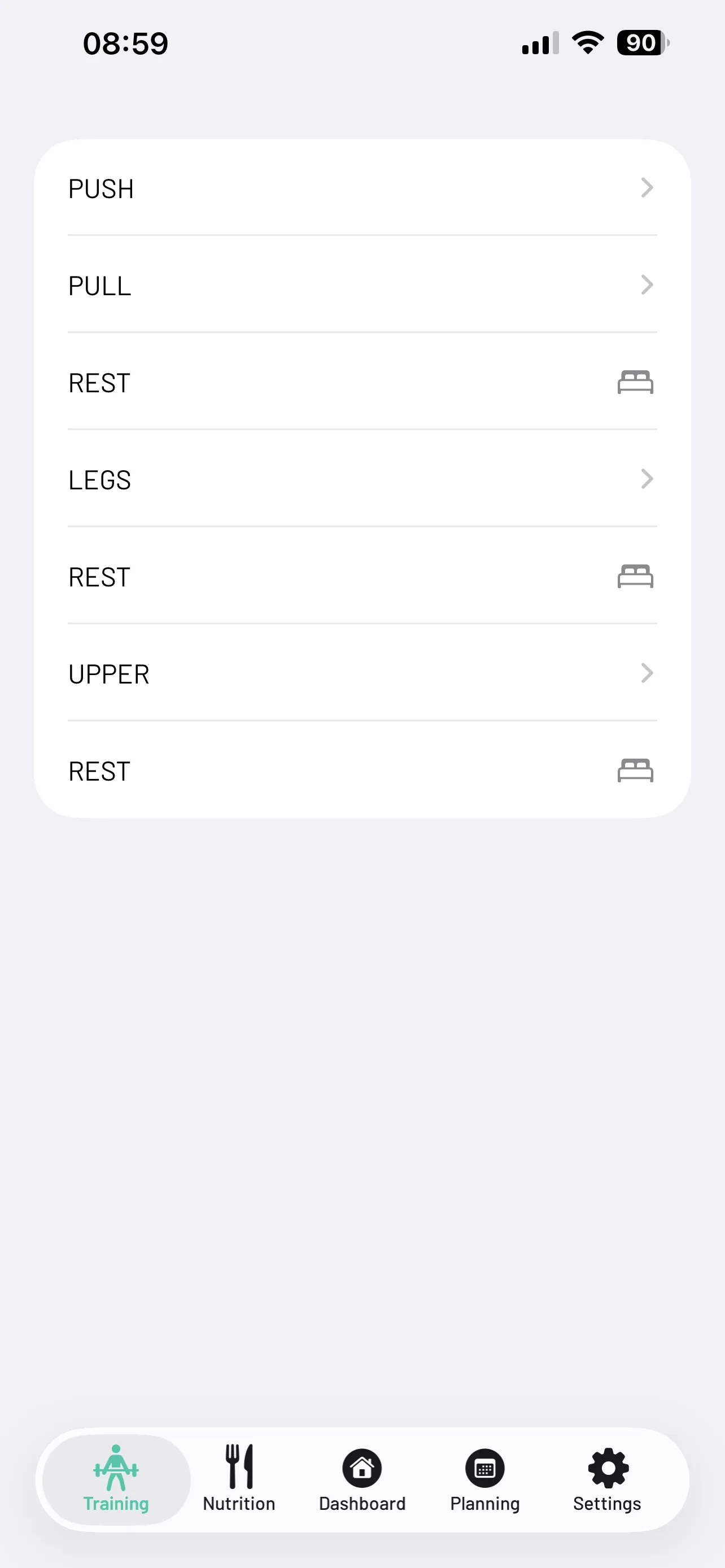The width and height of the screenshot is (725, 1568).
Task: Expand the PULL workout chevron
Action: [647, 285]
